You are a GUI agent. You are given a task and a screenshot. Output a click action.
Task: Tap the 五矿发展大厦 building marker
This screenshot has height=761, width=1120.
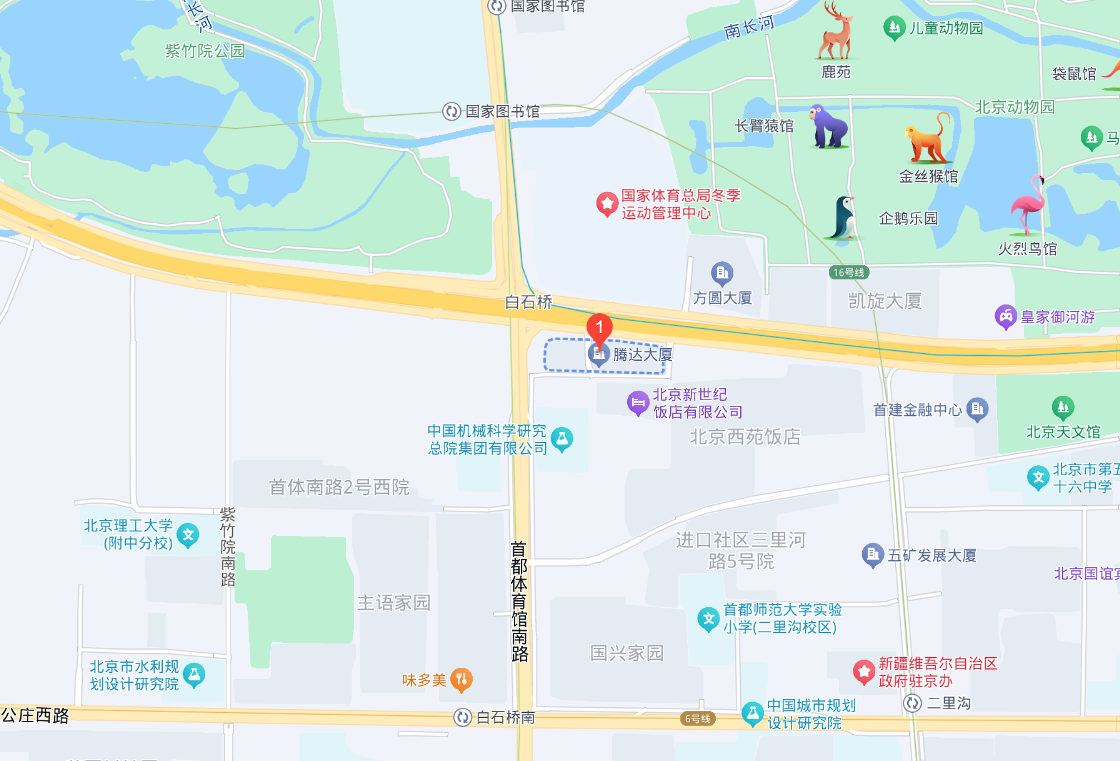pos(873,555)
